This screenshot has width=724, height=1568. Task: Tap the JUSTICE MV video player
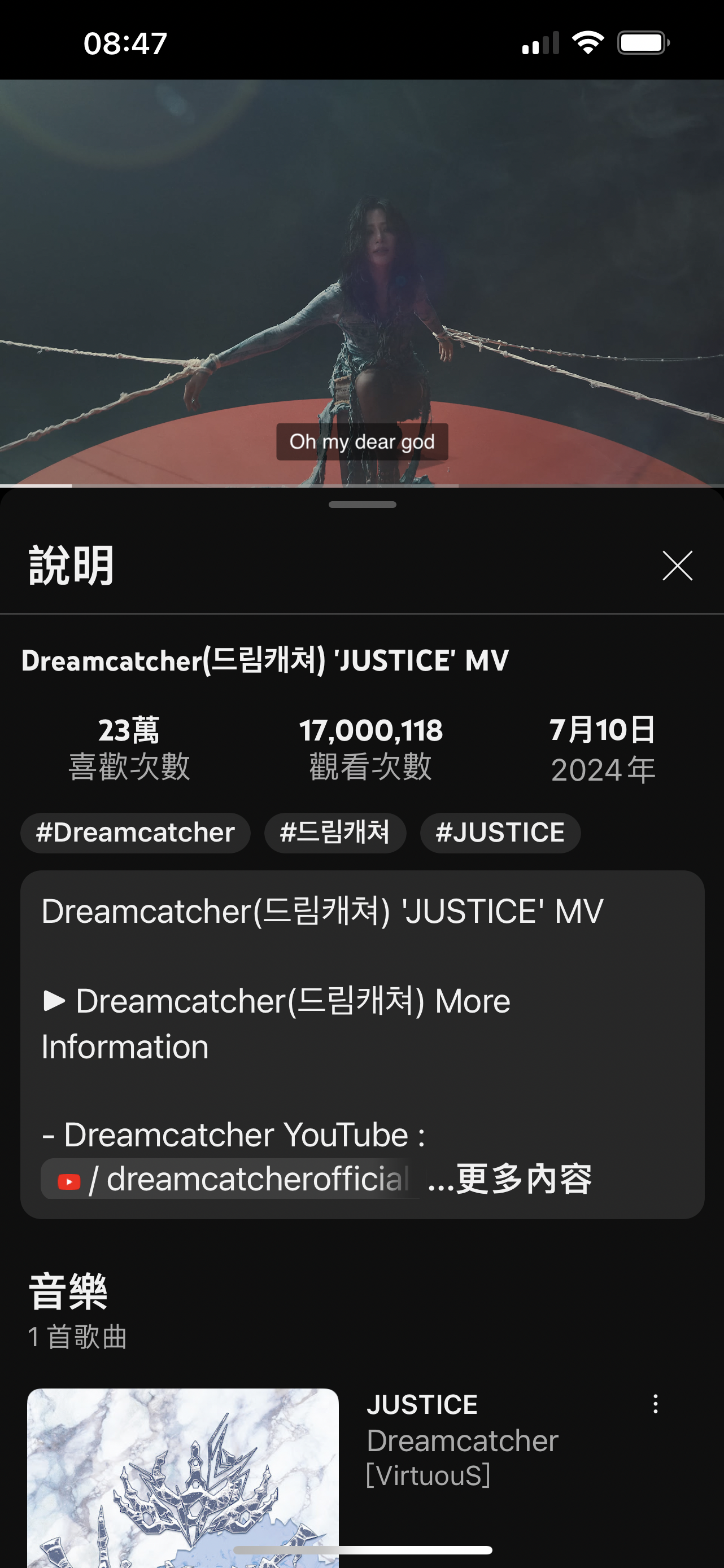(x=361, y=283)
